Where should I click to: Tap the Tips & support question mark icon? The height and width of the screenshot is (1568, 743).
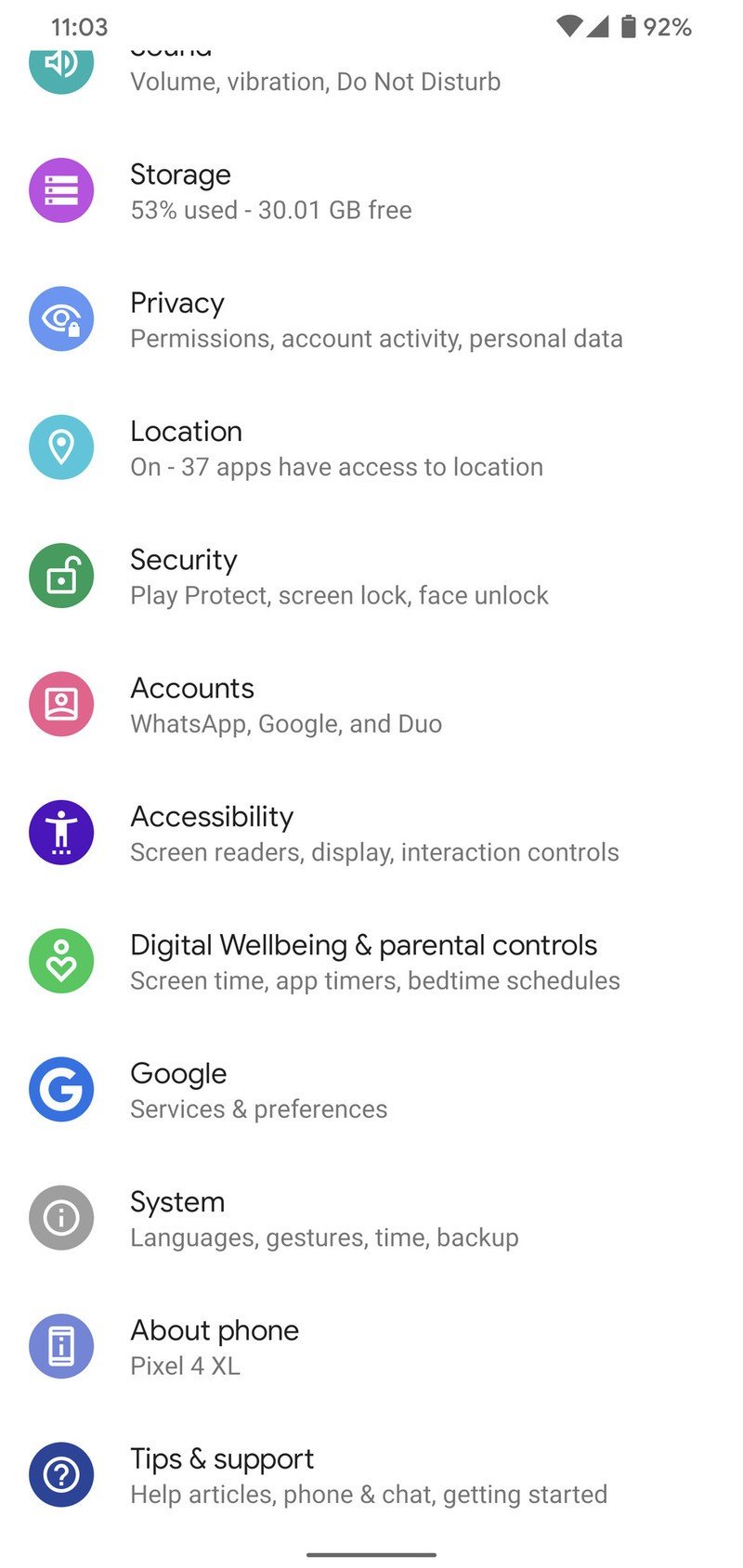(x=61, y=1475)
